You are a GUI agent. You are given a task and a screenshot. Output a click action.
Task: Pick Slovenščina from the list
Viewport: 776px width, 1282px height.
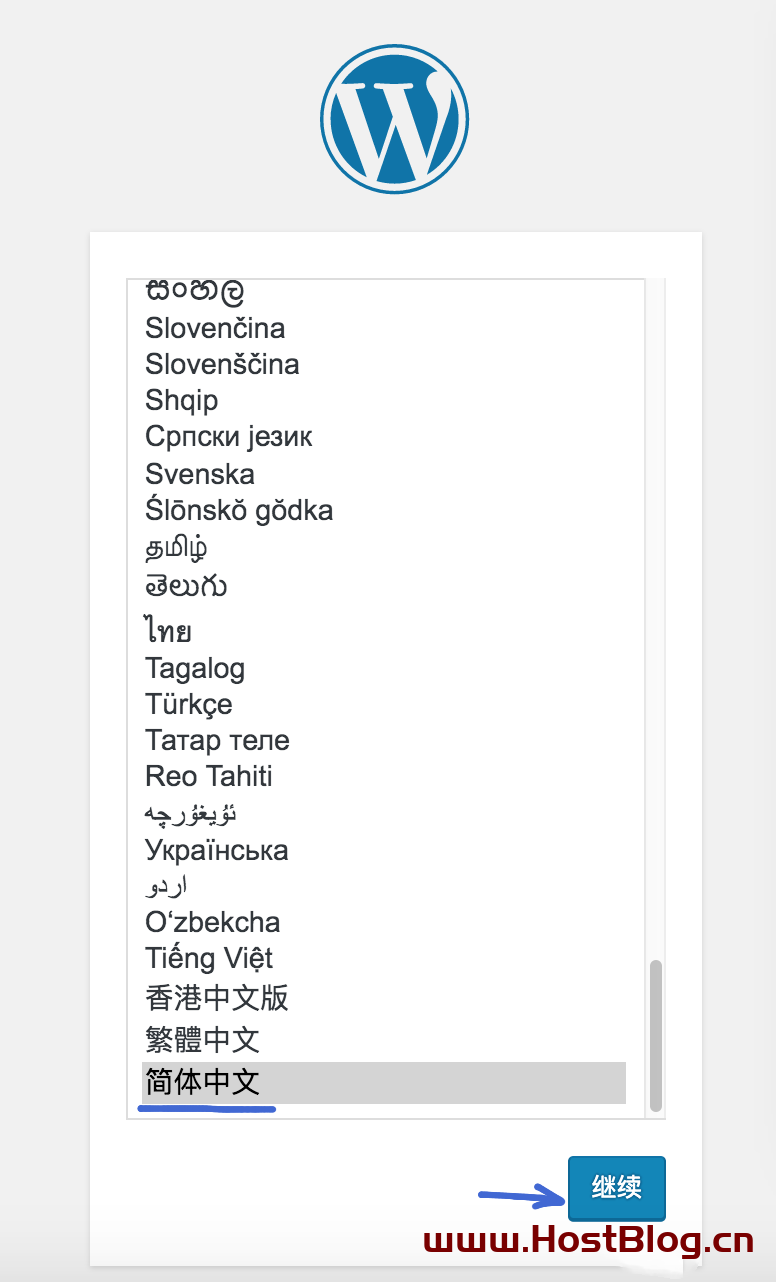tap(384, 364)
